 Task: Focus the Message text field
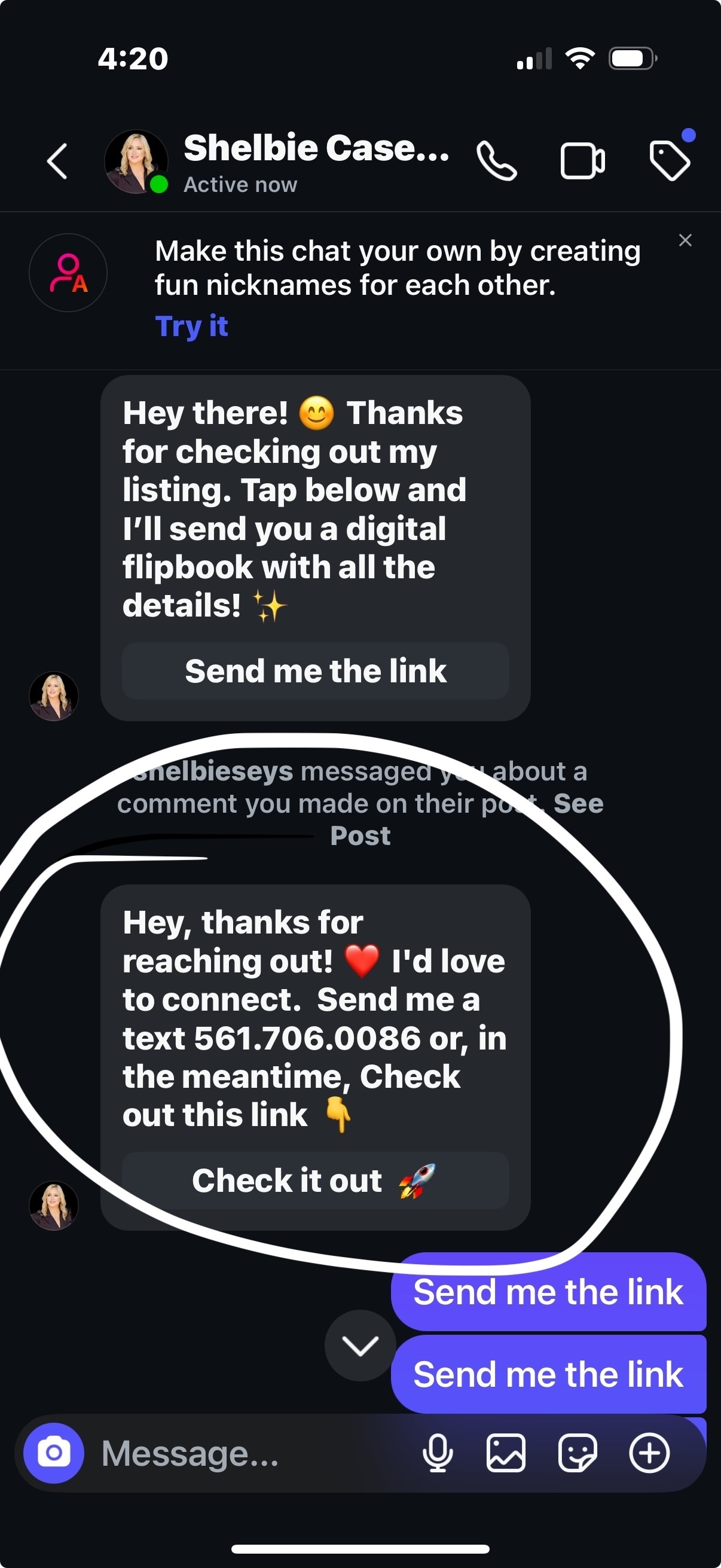[243, 1453]
